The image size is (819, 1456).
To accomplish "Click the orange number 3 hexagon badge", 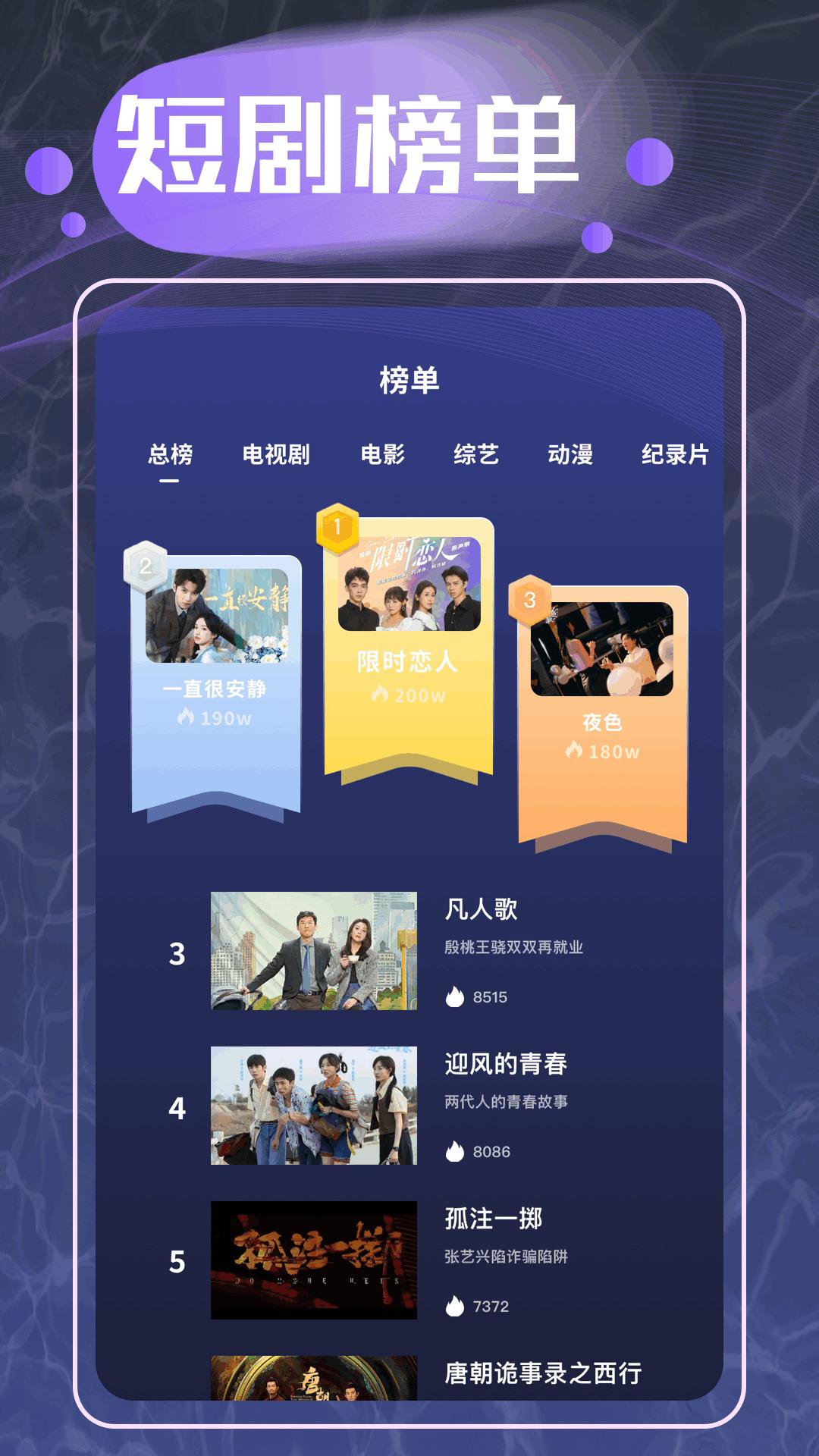I will (530, 599).
